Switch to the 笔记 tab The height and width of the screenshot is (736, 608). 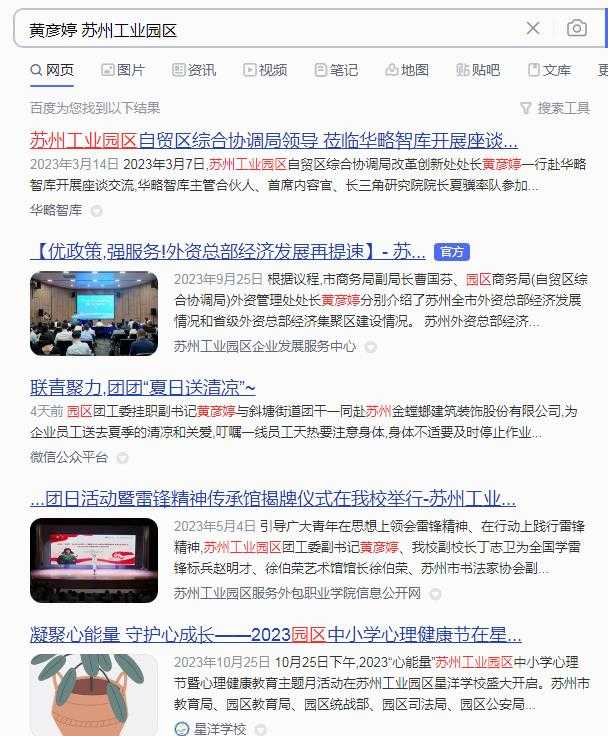coord(336,70)
